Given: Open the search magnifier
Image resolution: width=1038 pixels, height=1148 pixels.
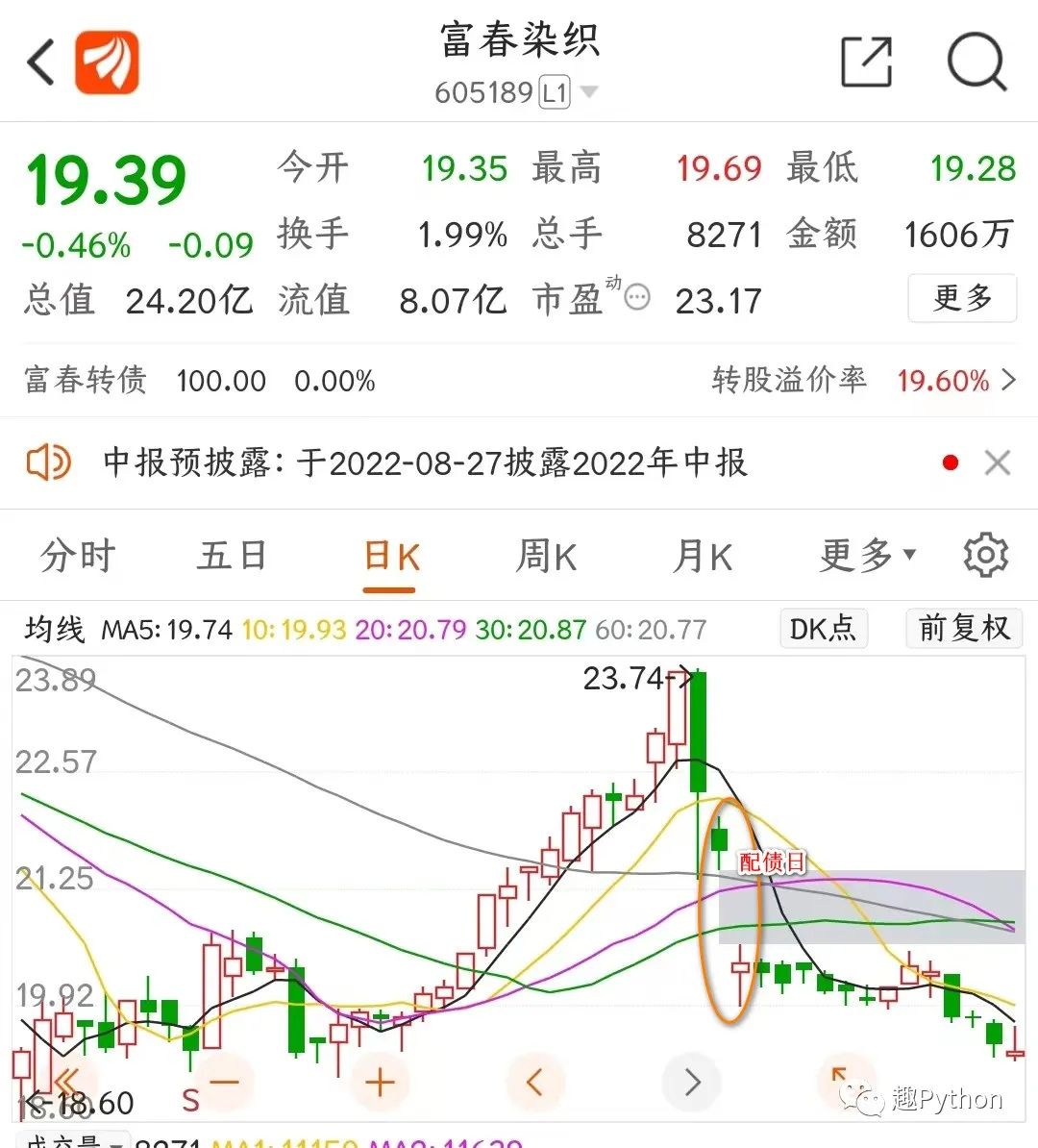Looking at the screenshot, I should (x=976, y=63).
